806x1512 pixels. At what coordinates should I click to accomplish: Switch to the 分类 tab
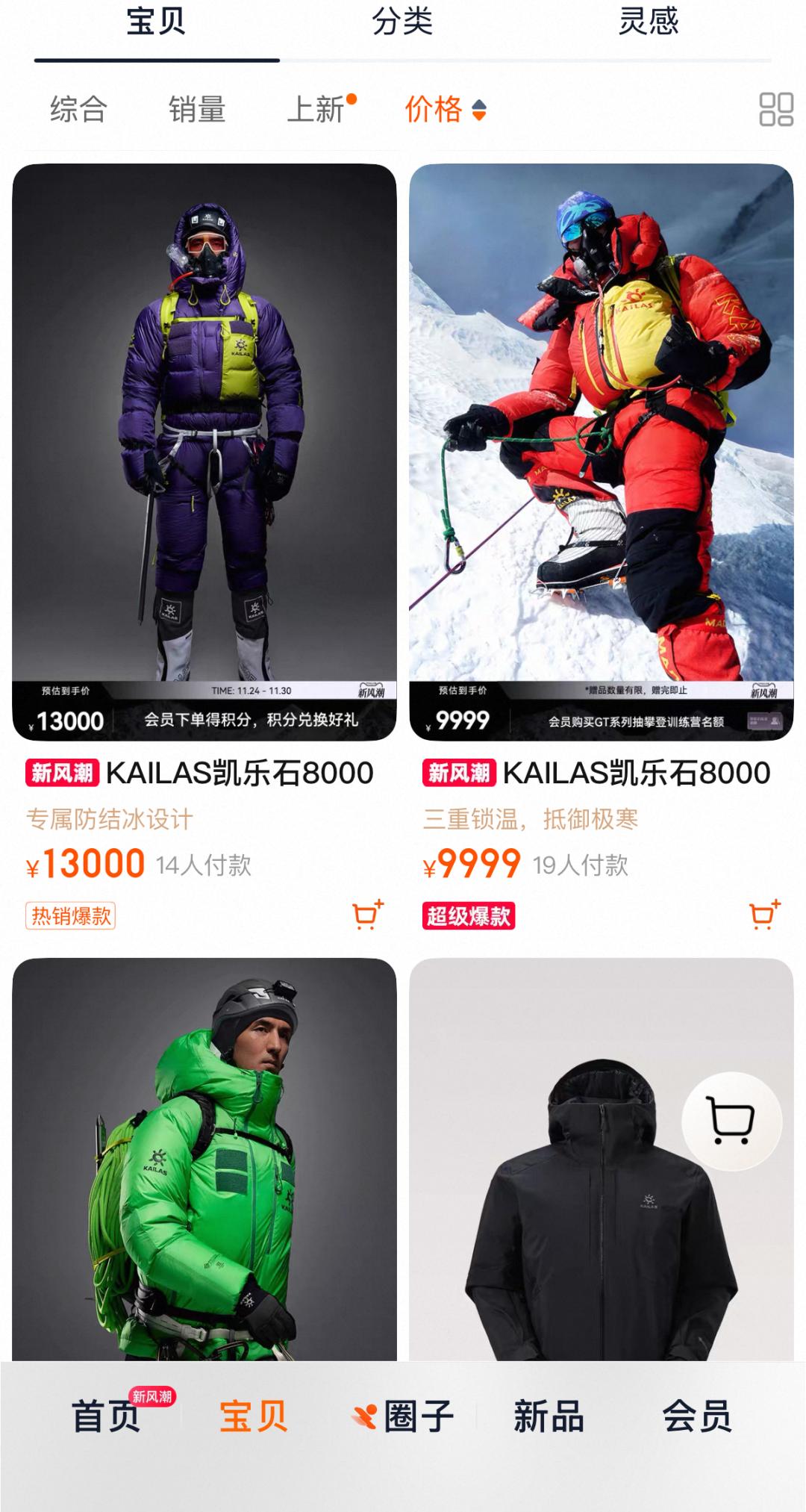click(x=402, y=22)
